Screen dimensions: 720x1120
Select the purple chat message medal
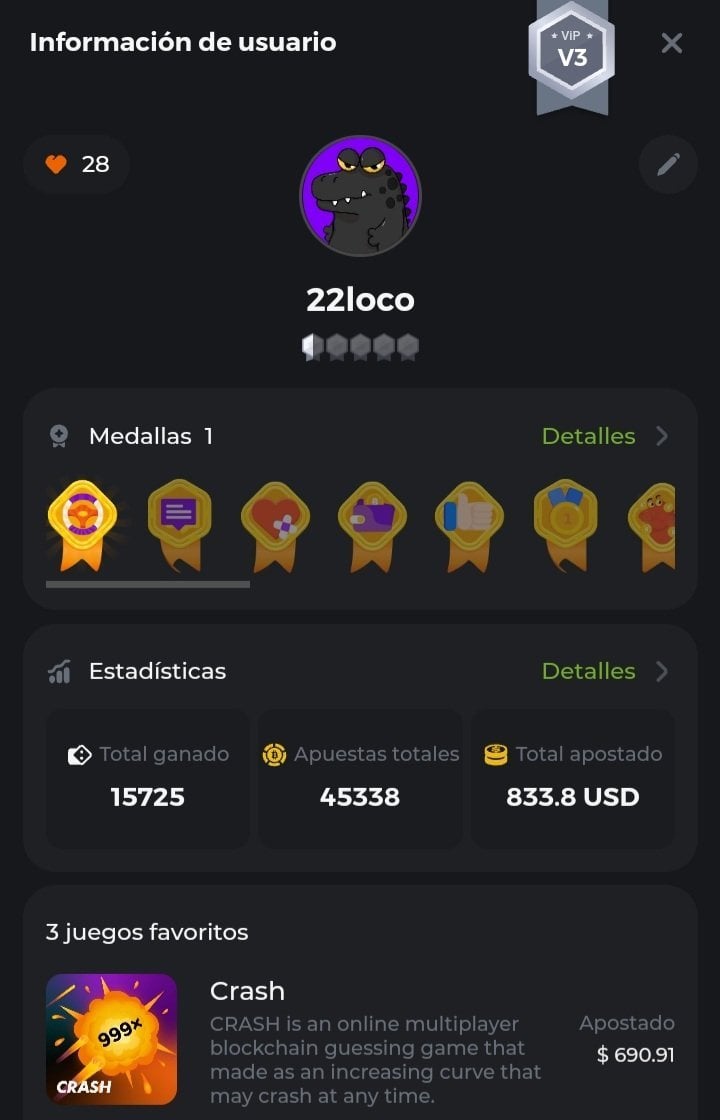tap(179, 520)
